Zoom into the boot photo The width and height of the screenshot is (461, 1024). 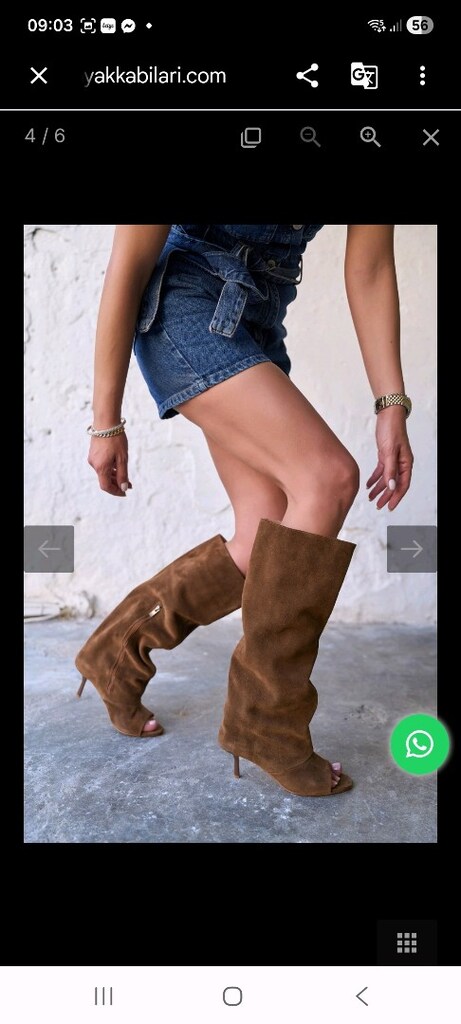pos(370,137)
